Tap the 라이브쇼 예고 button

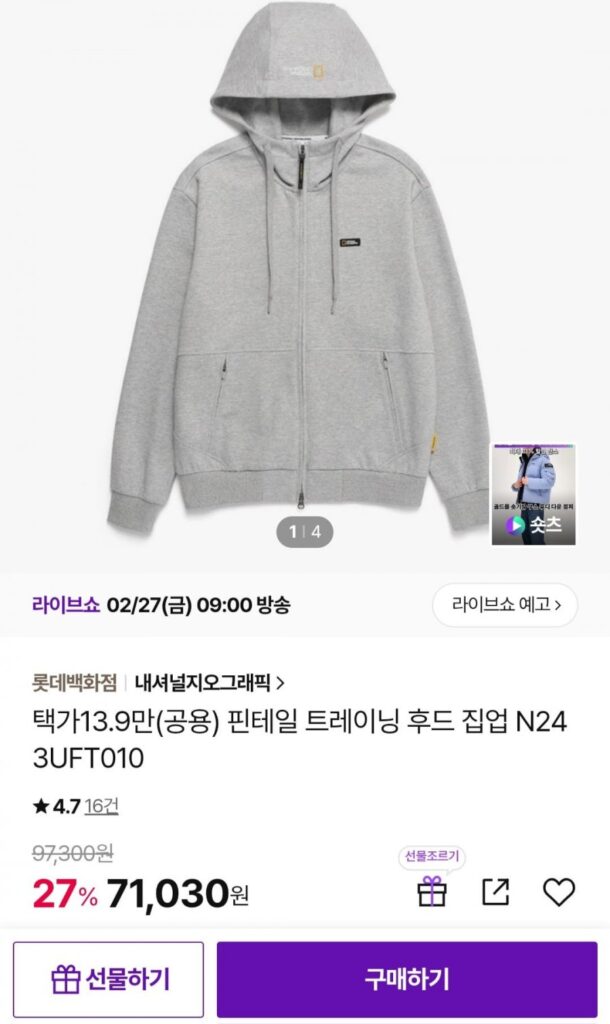[504, 605]
